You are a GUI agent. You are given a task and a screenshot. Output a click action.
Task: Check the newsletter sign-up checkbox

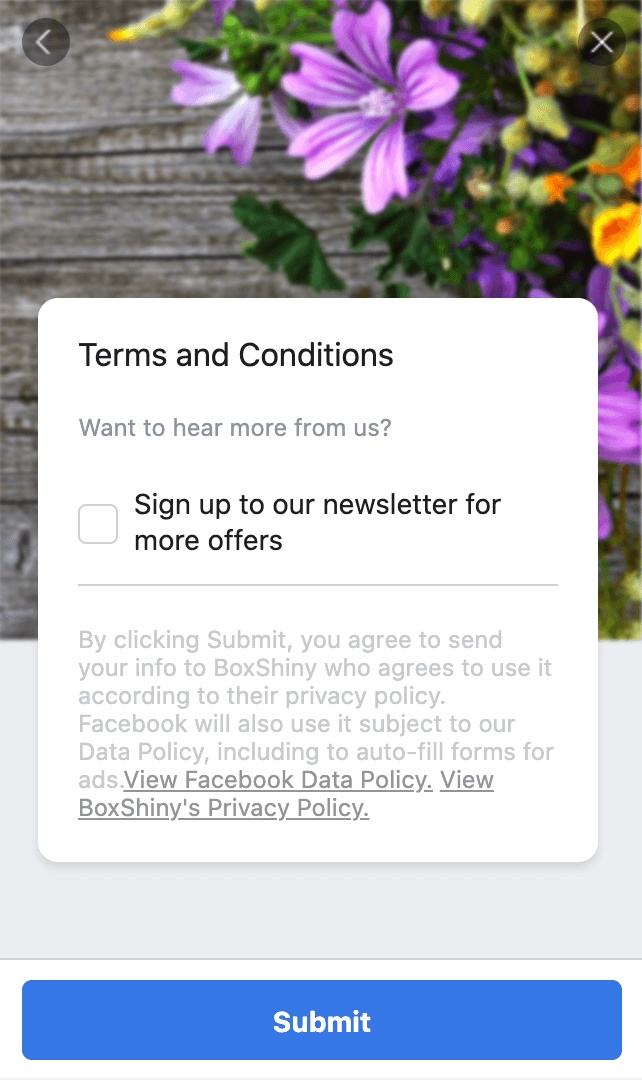tap(98, 523)
